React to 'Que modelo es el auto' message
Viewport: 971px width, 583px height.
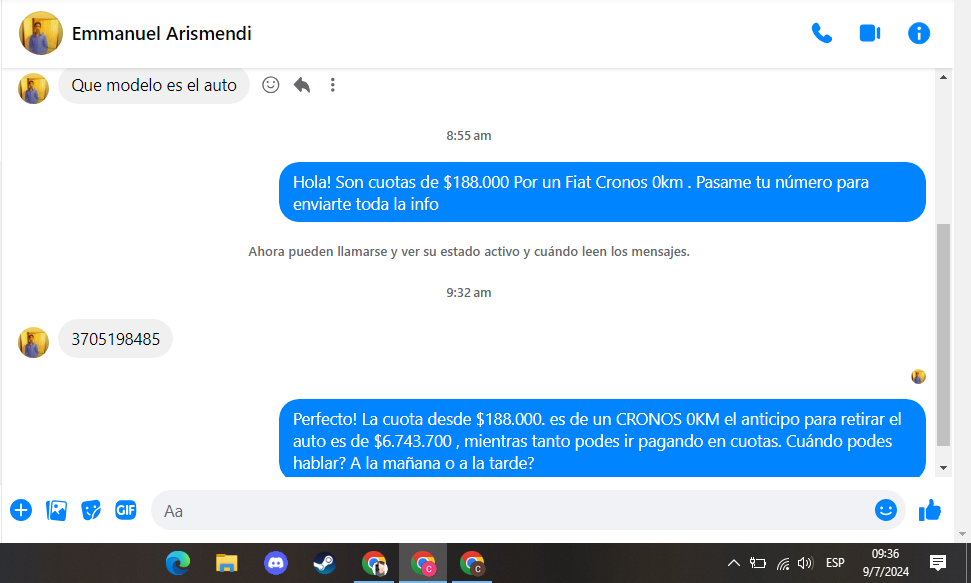pyautogui.click(x=271, y=85)
